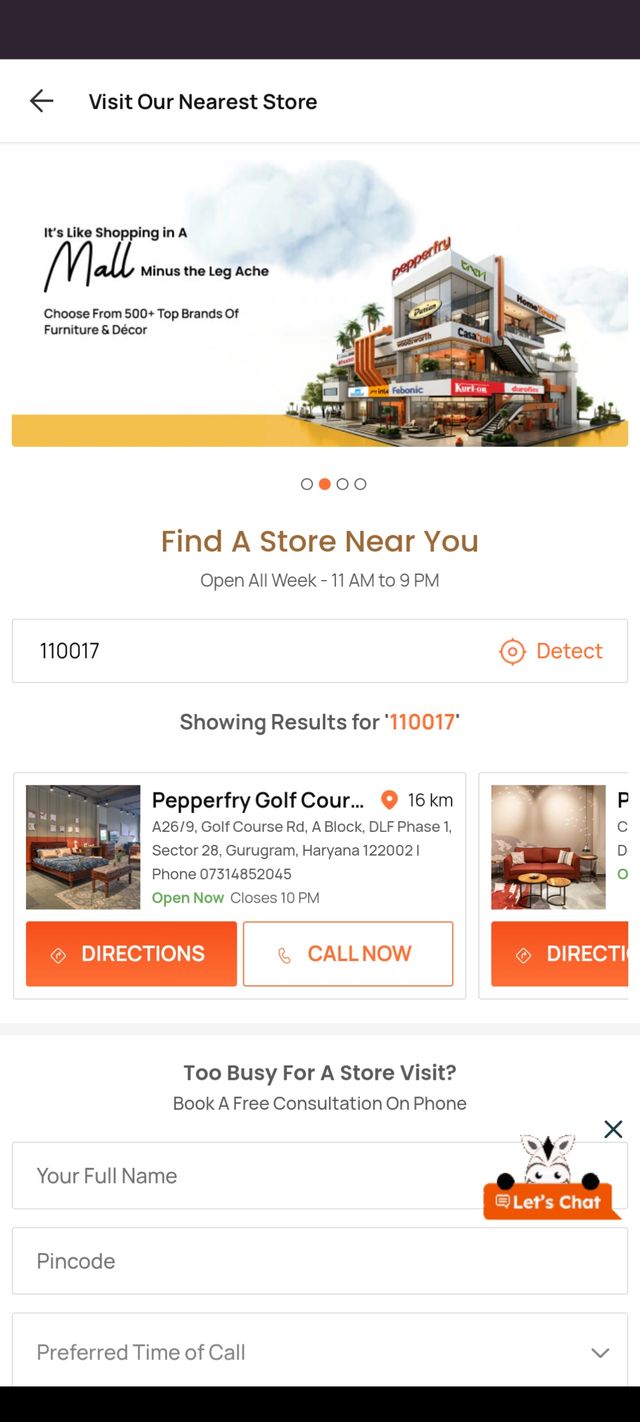Image resolution: width=640 pixels, height=1422 pixels.
Task: Jump to the third banner slide dot
Action: click(x=342, y=484)
